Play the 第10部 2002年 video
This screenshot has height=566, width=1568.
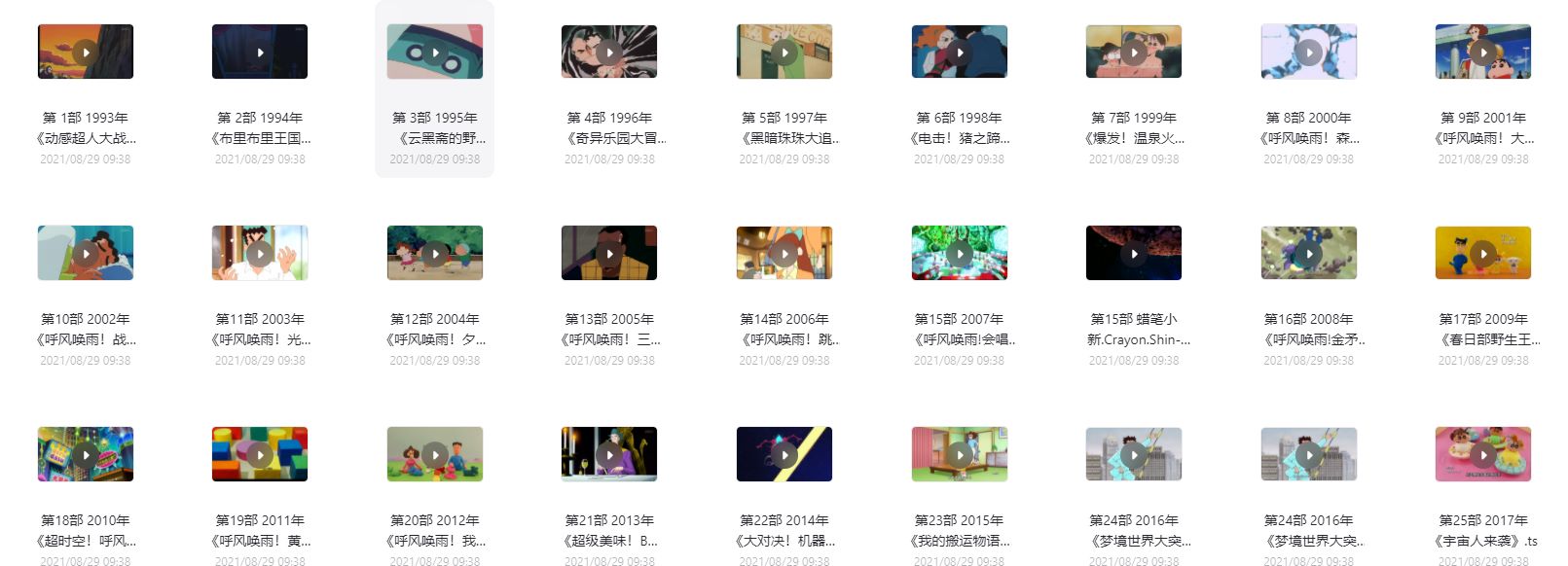click(86, 253)
